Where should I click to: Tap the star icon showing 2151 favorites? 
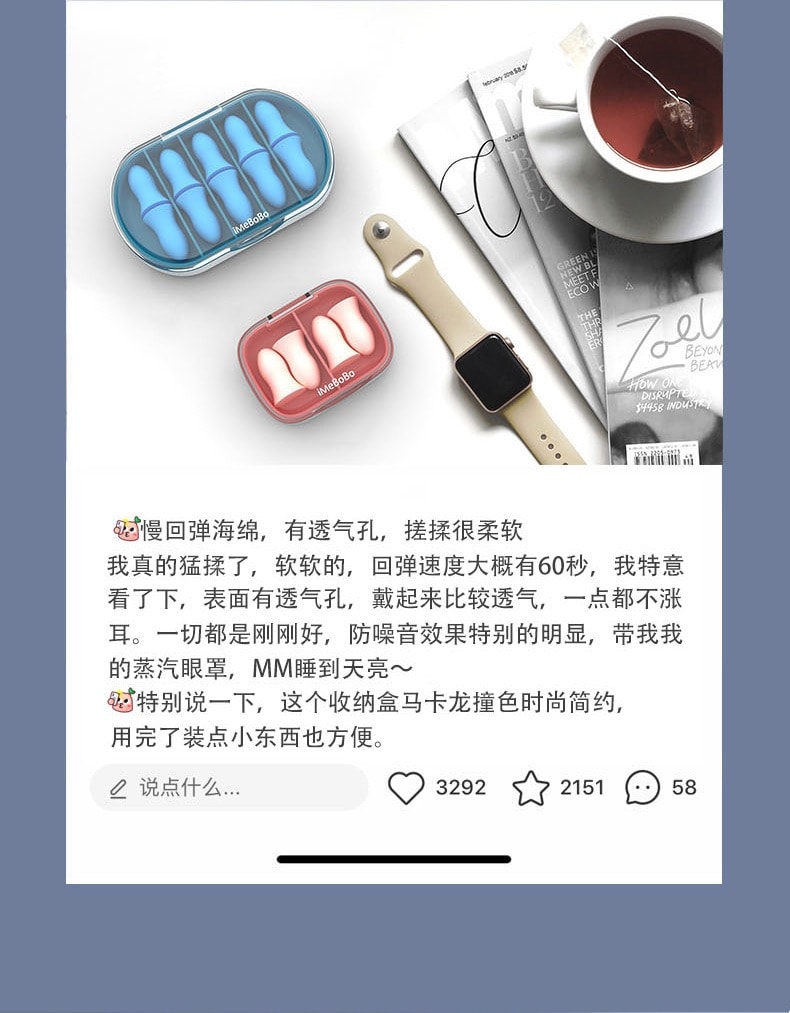531,788
